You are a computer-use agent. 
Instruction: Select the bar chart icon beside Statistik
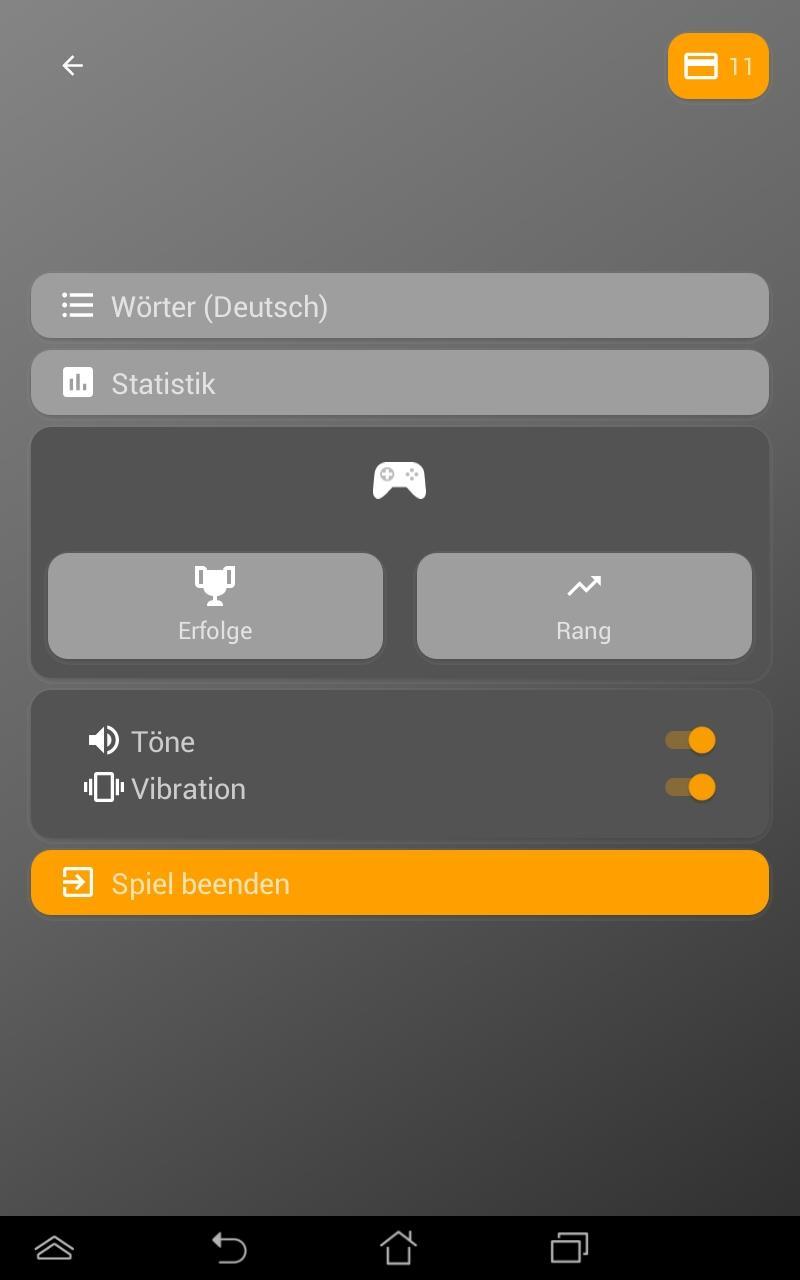(78, 381)
